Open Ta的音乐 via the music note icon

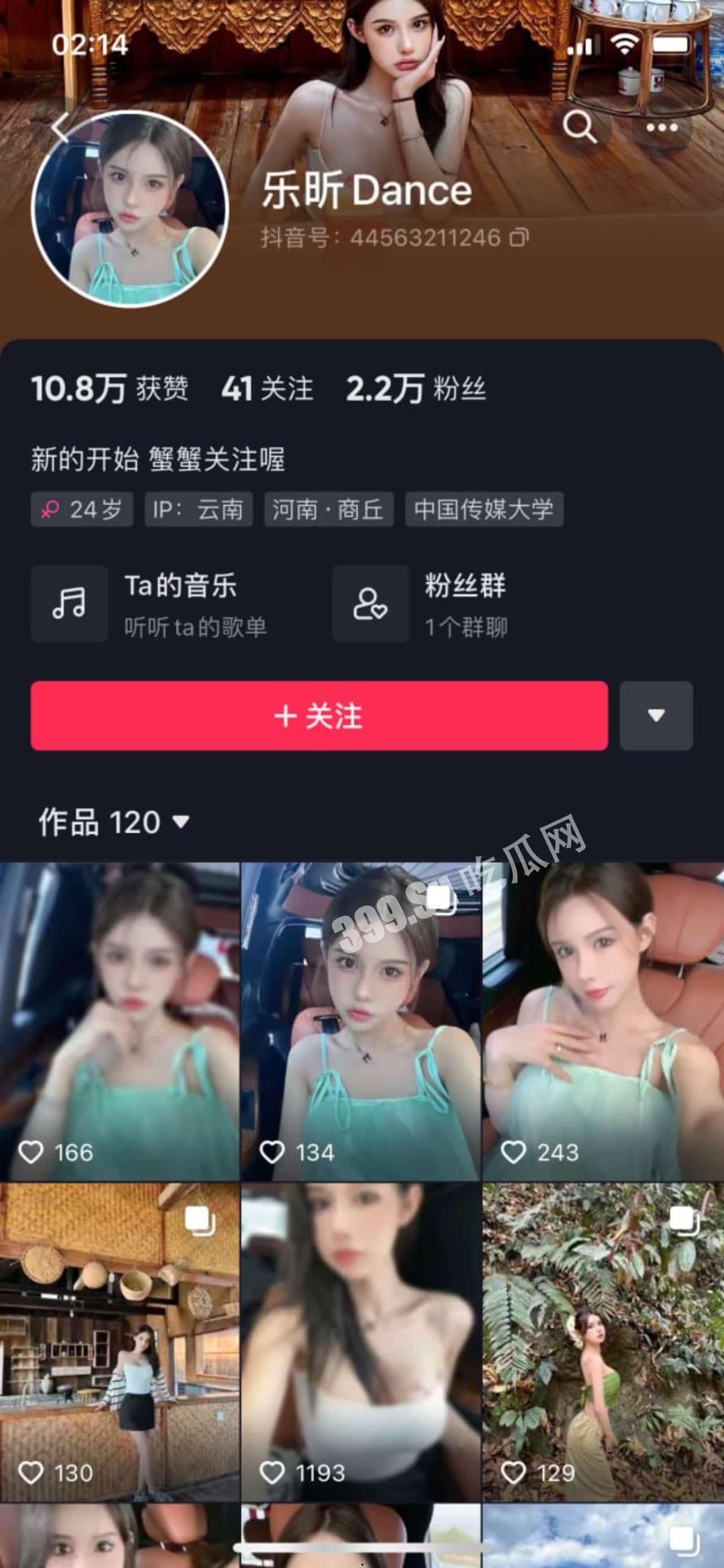point(69,604)
